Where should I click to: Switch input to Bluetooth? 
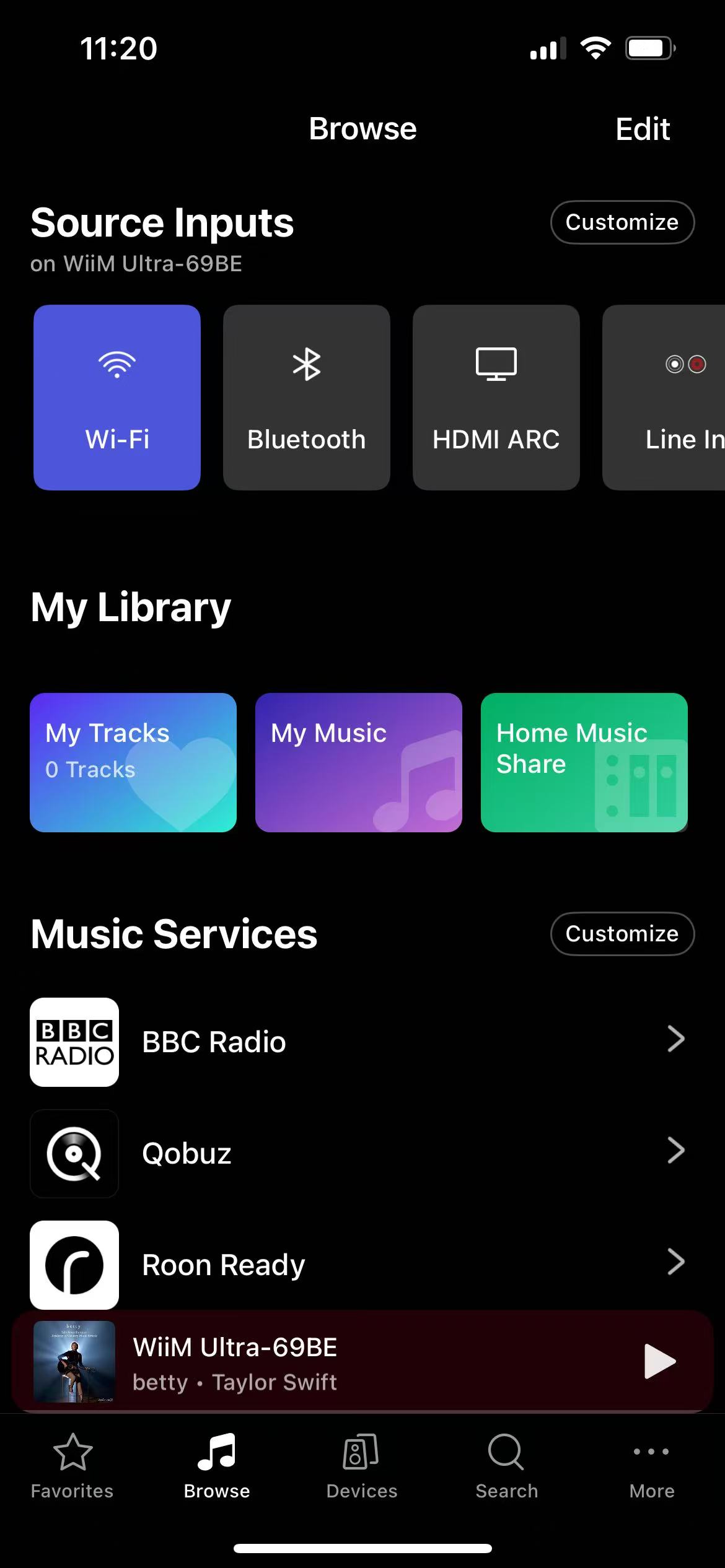coord(306,397)
